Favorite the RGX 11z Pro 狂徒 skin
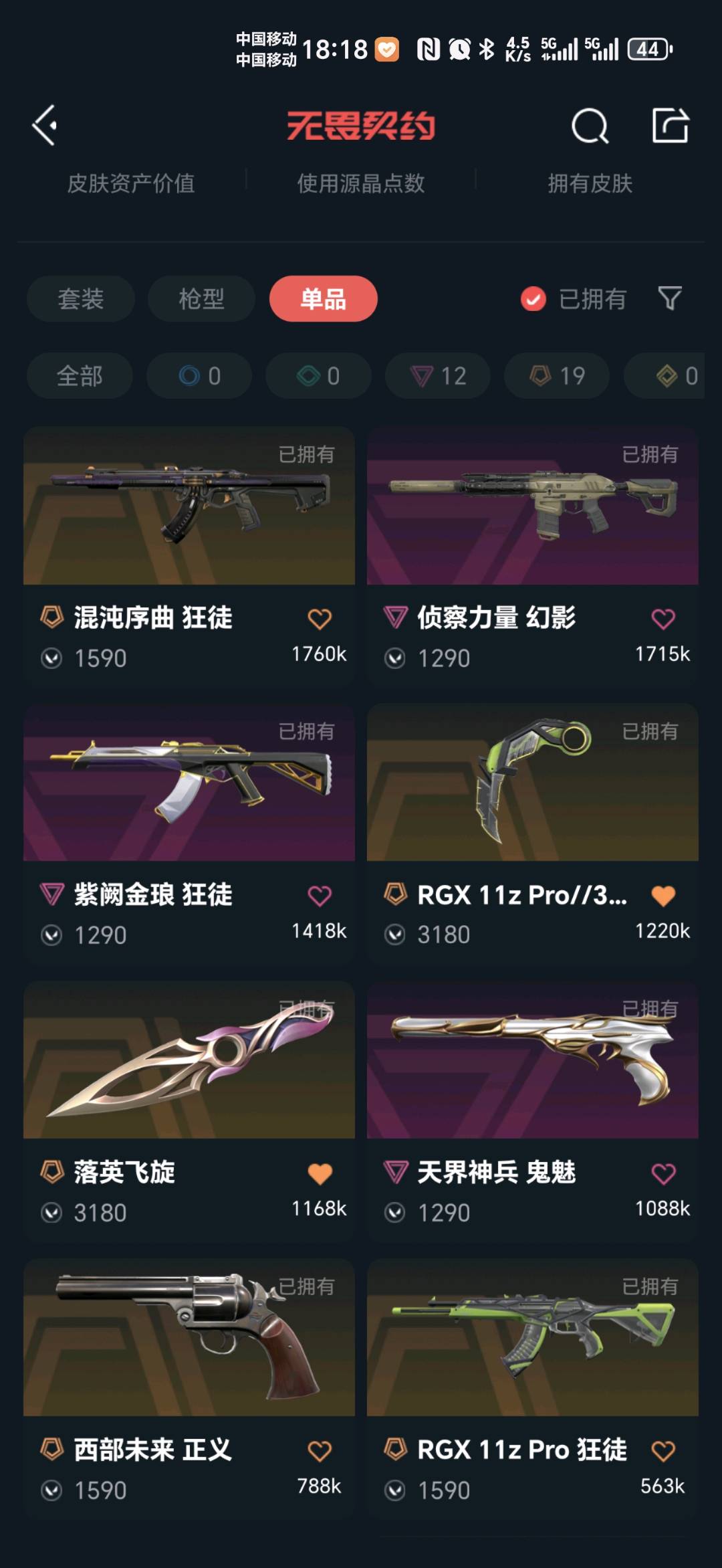 click(663, 1451)
